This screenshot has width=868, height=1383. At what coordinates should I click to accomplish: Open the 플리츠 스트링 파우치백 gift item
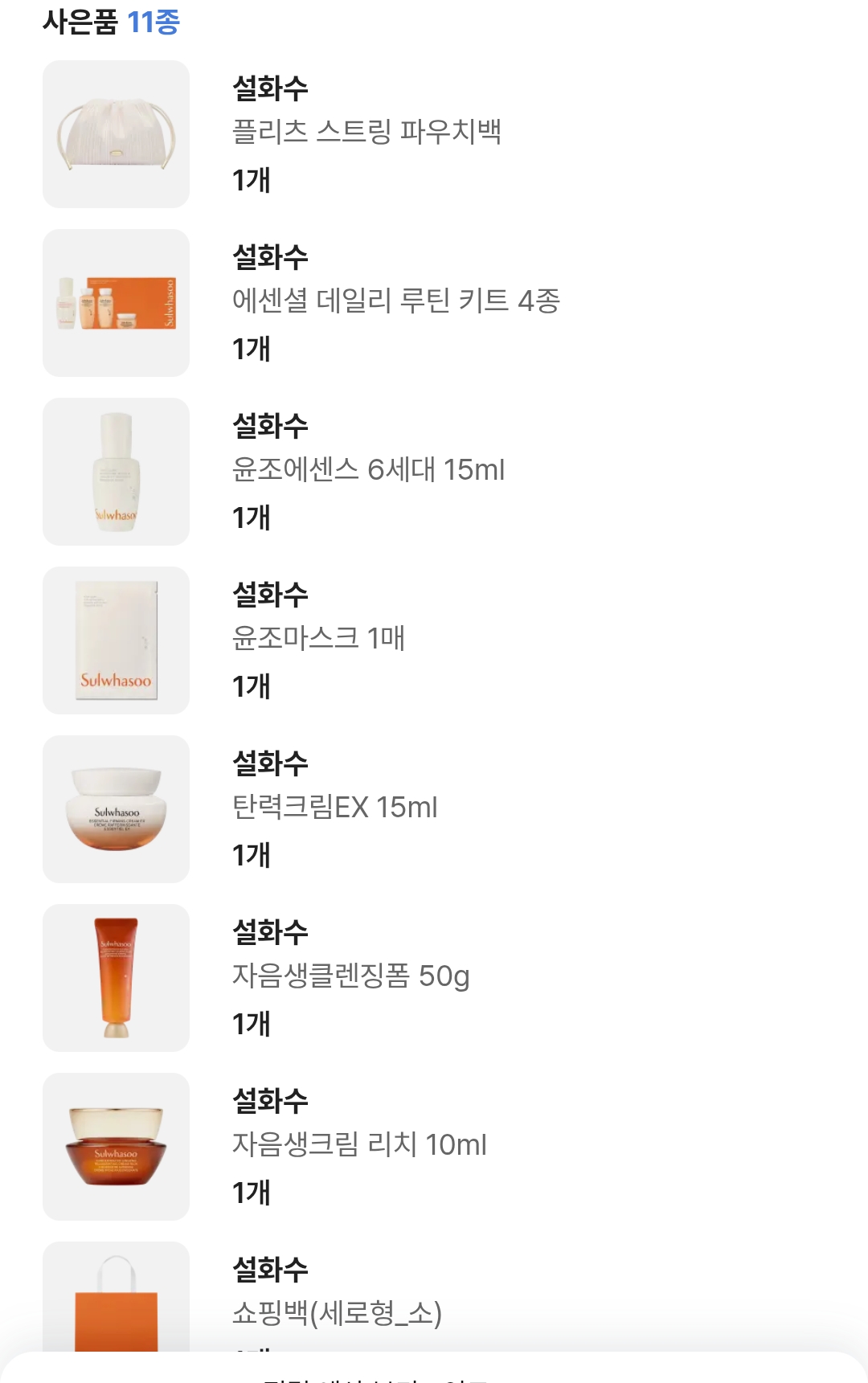coord(366,132)
